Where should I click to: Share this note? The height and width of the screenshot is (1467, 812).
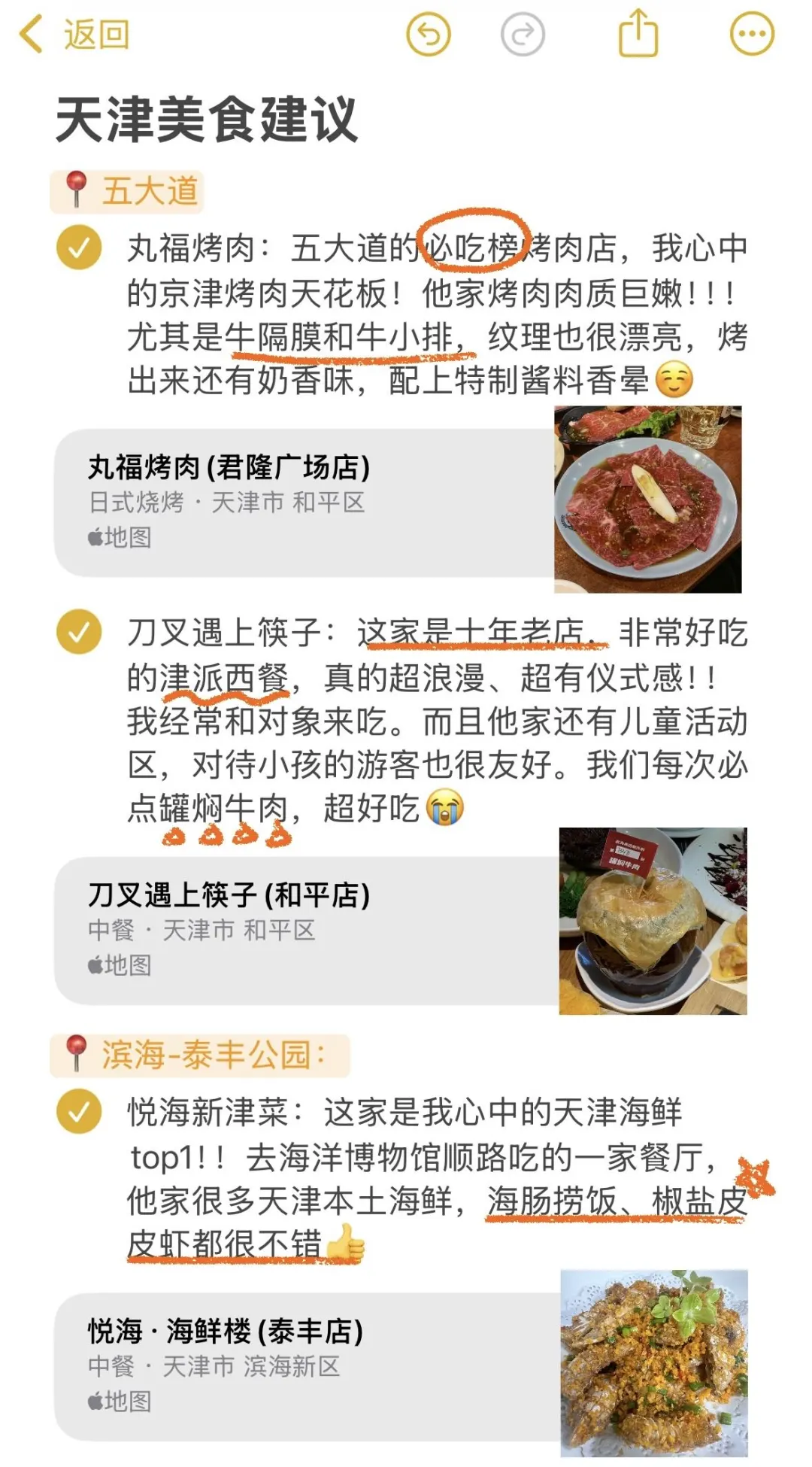point(638,33)
